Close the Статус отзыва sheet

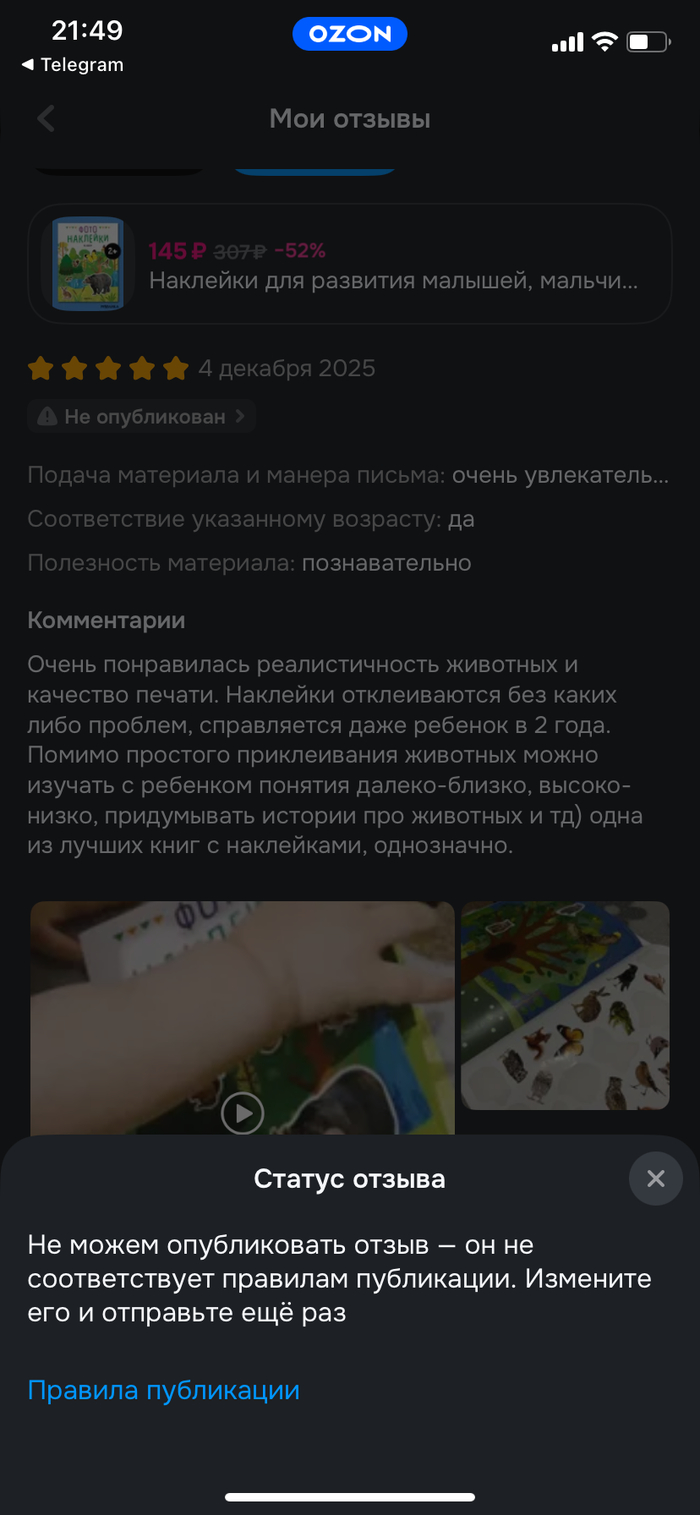[655, 1178]
